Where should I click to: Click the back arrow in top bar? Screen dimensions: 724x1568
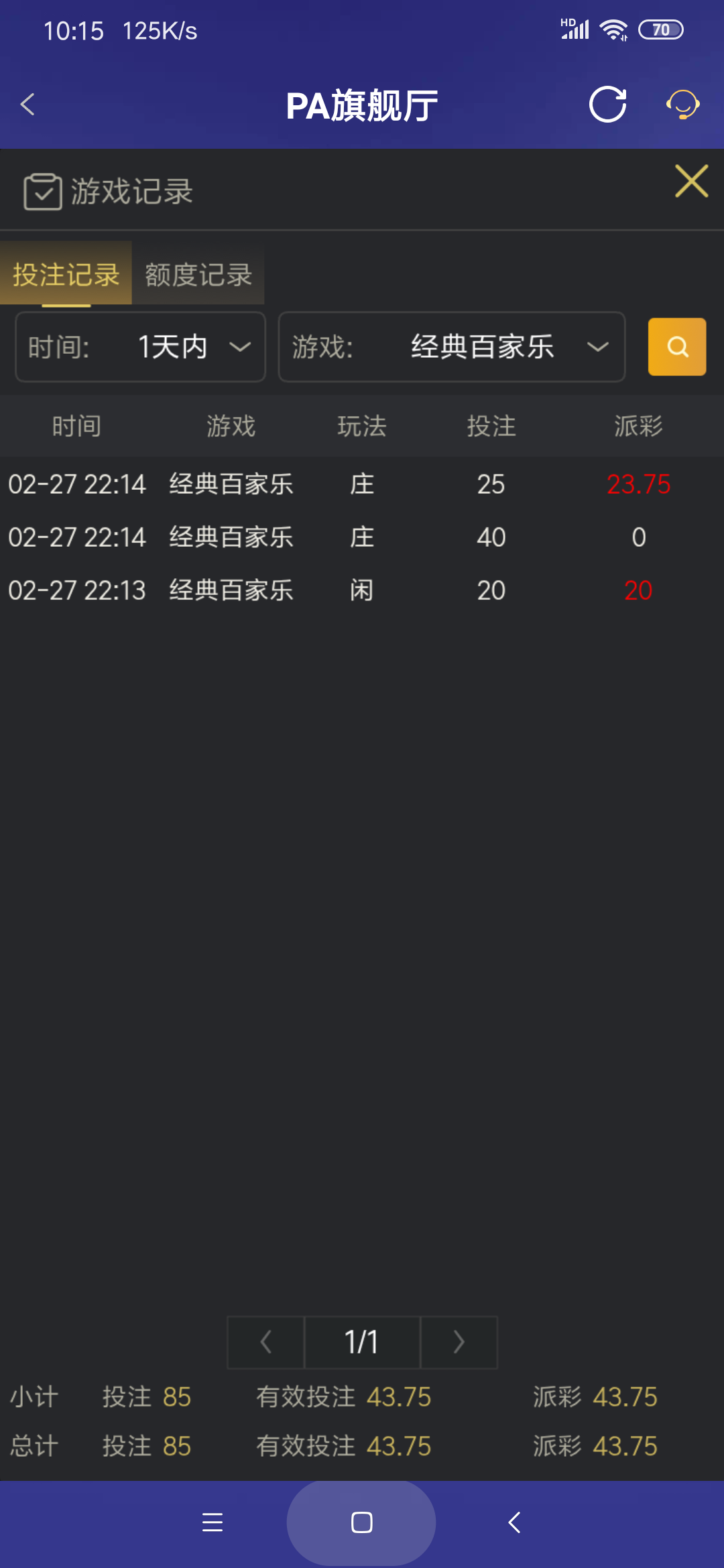click(x=28, y=105)
